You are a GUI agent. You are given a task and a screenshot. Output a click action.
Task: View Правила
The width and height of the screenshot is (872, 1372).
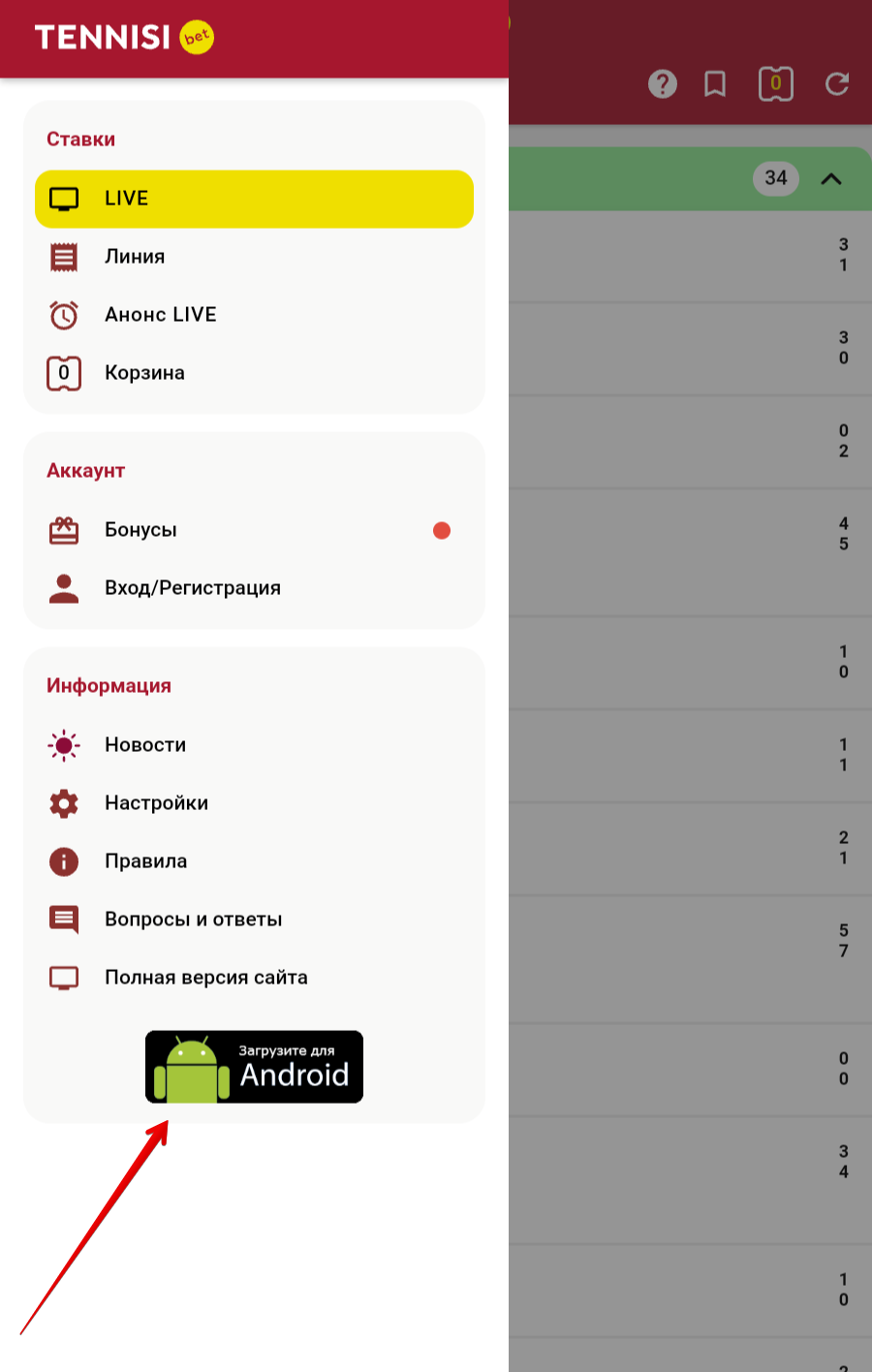(145, 861)
